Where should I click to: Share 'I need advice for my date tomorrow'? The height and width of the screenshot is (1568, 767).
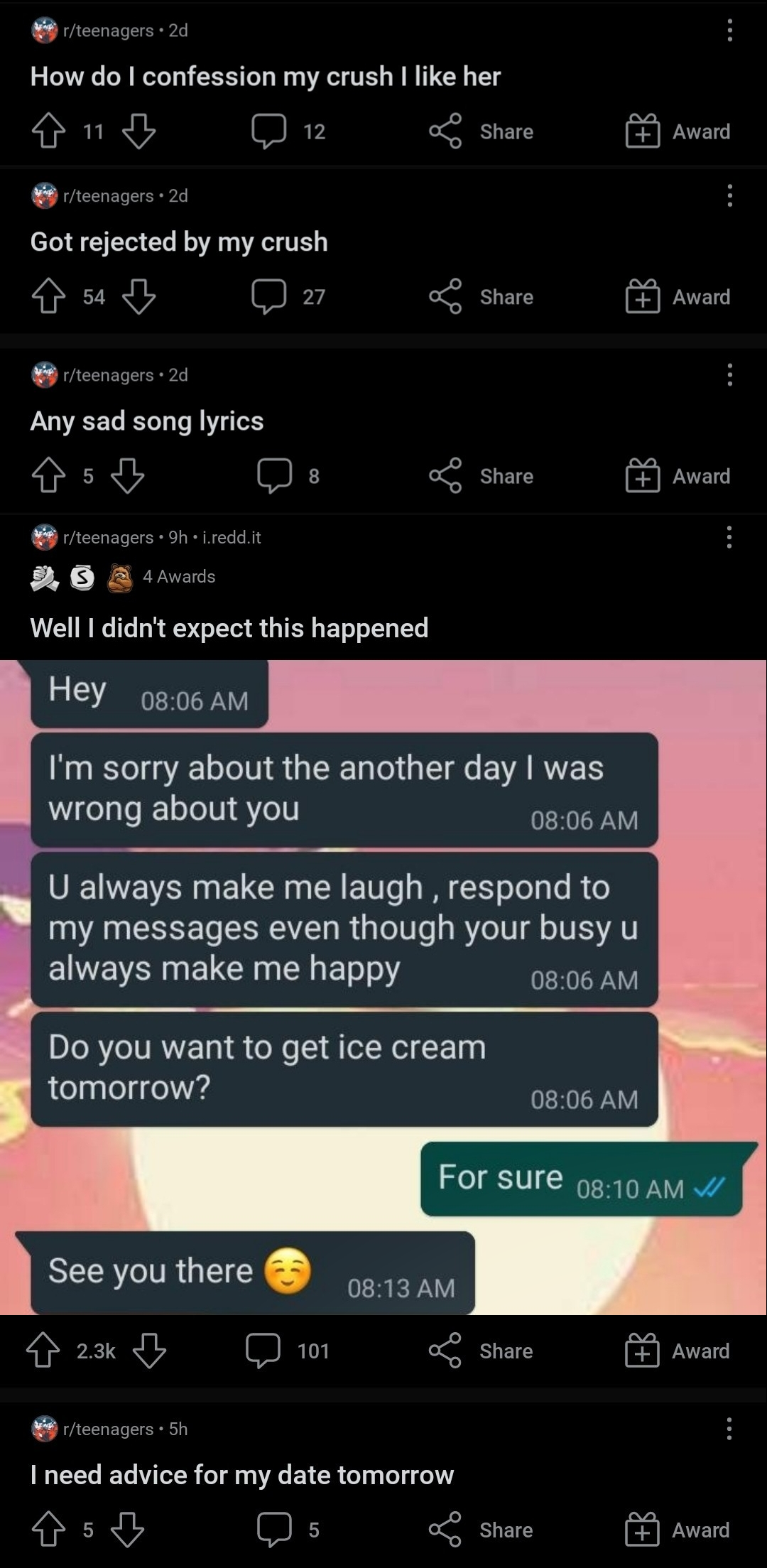[481, 1530]
